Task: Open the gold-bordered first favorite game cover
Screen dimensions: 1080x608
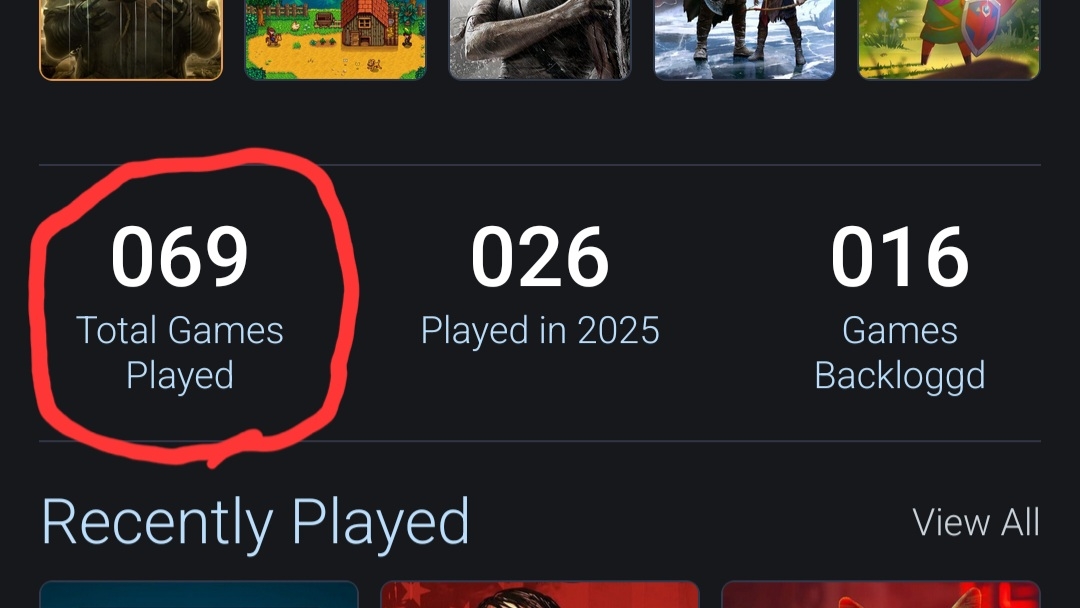Action: click(131, 38)
